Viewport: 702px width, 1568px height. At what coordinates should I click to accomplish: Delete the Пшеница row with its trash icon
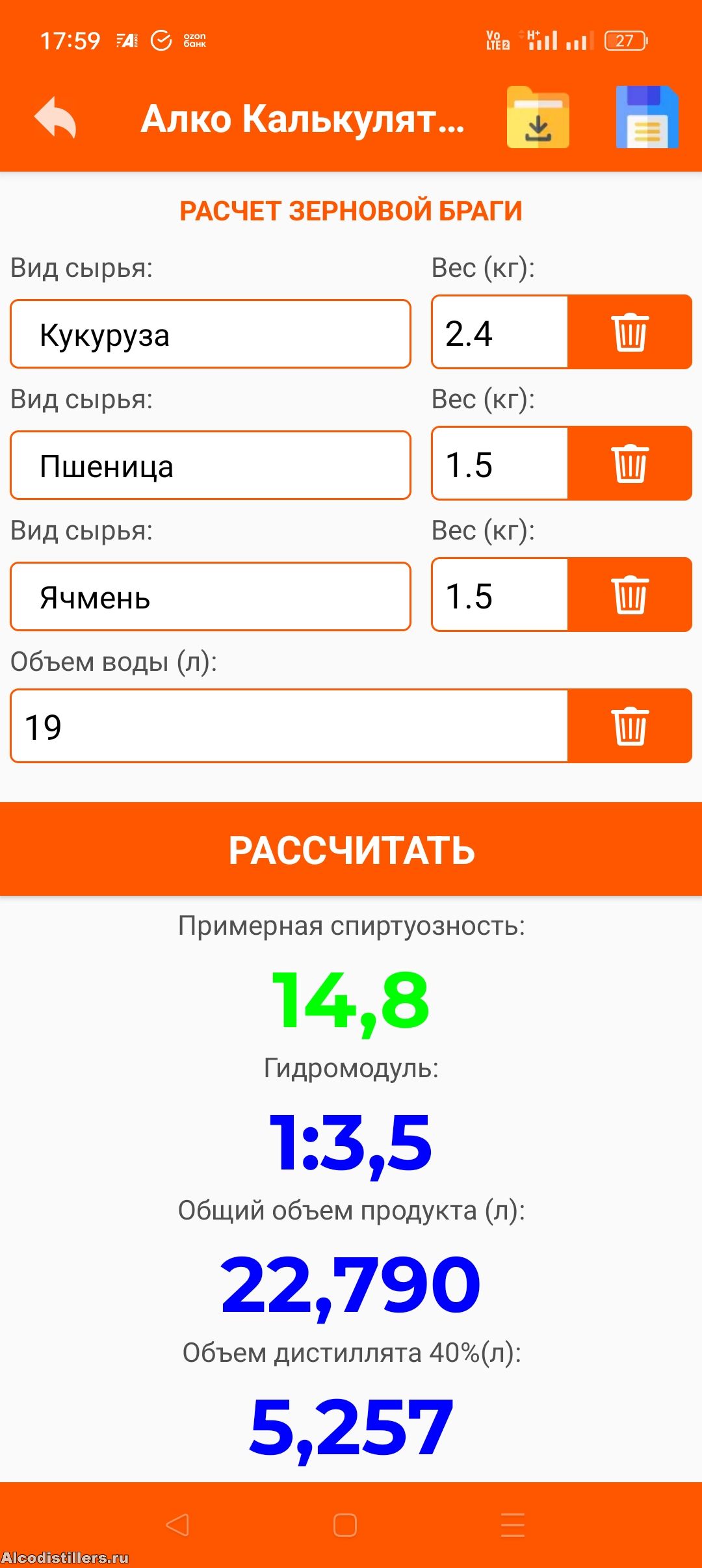(x=629, y=464)
